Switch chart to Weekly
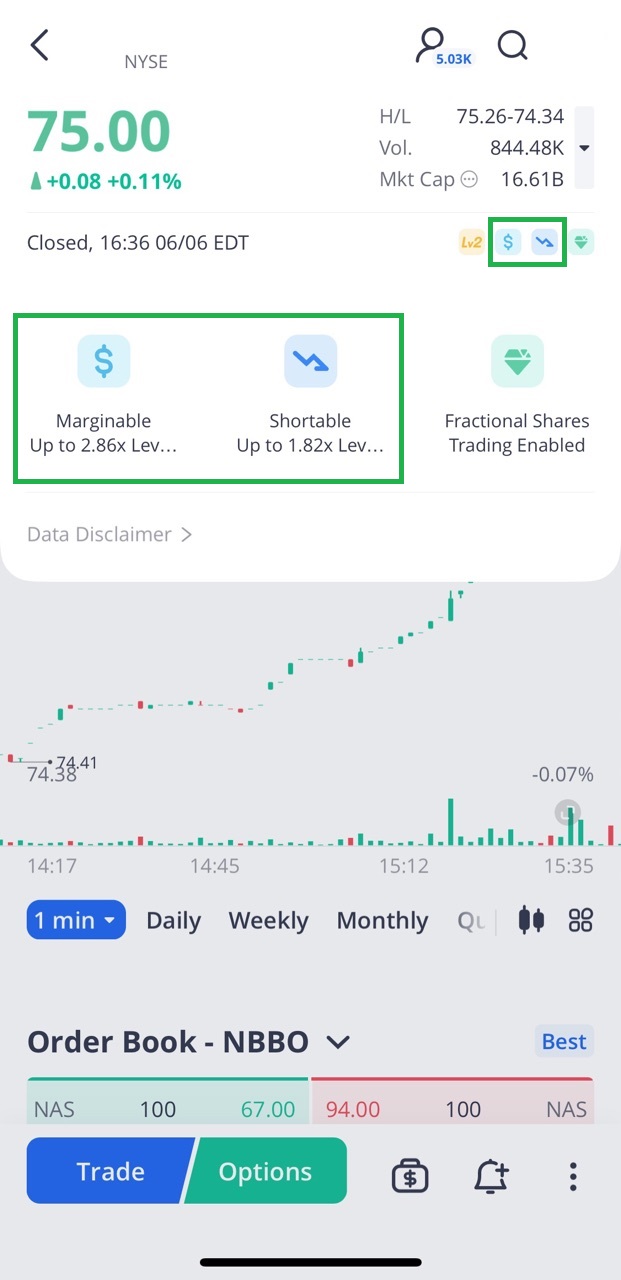Viewport: 621px width, 1280px height. 268,920
